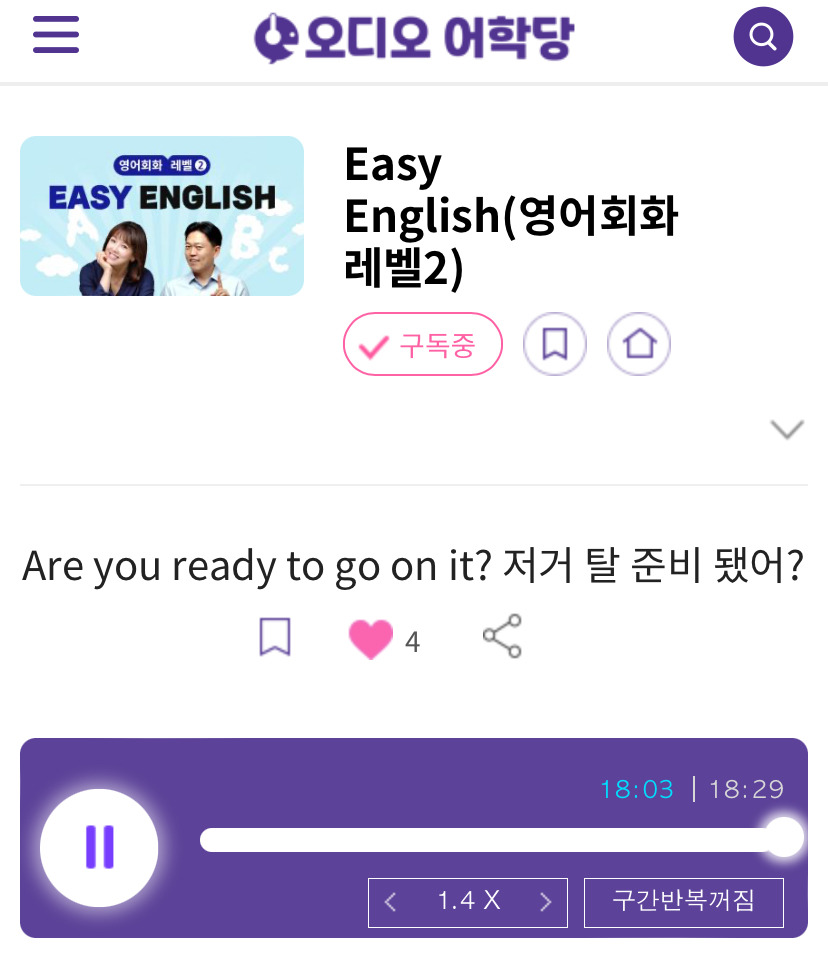The image size is (828, 953).
Task: Like the episode with the heart icon
Action: [x=371, y=637]
